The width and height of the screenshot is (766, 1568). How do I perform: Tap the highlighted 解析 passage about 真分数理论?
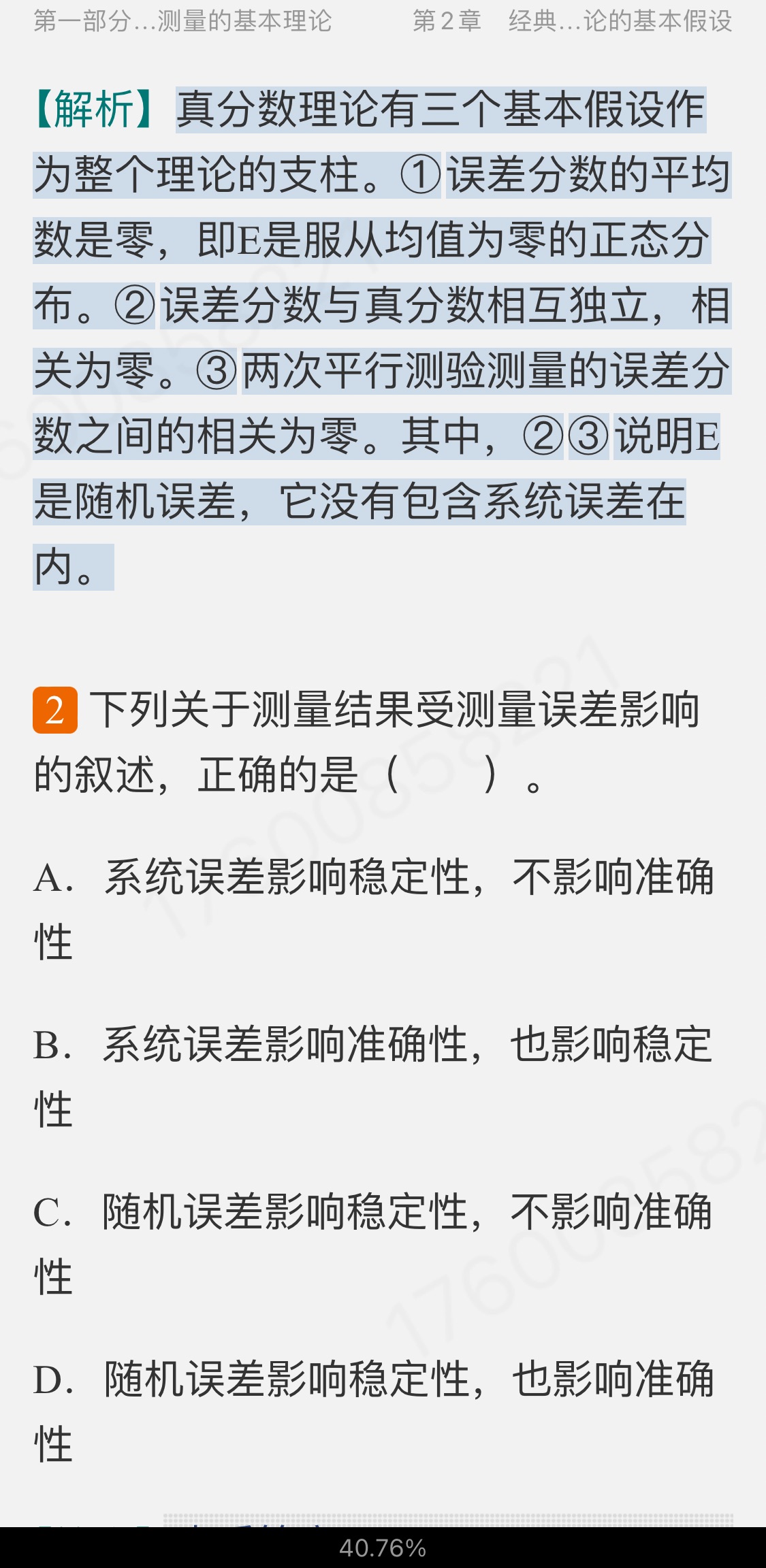(381, 338)
